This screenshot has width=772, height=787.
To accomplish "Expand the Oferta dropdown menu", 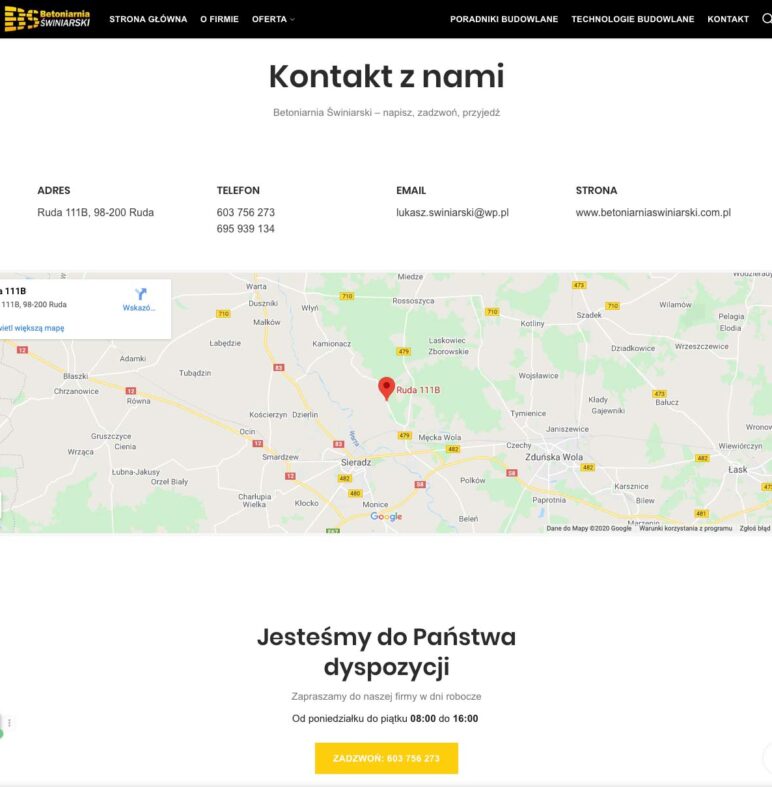I will point(272,19).
